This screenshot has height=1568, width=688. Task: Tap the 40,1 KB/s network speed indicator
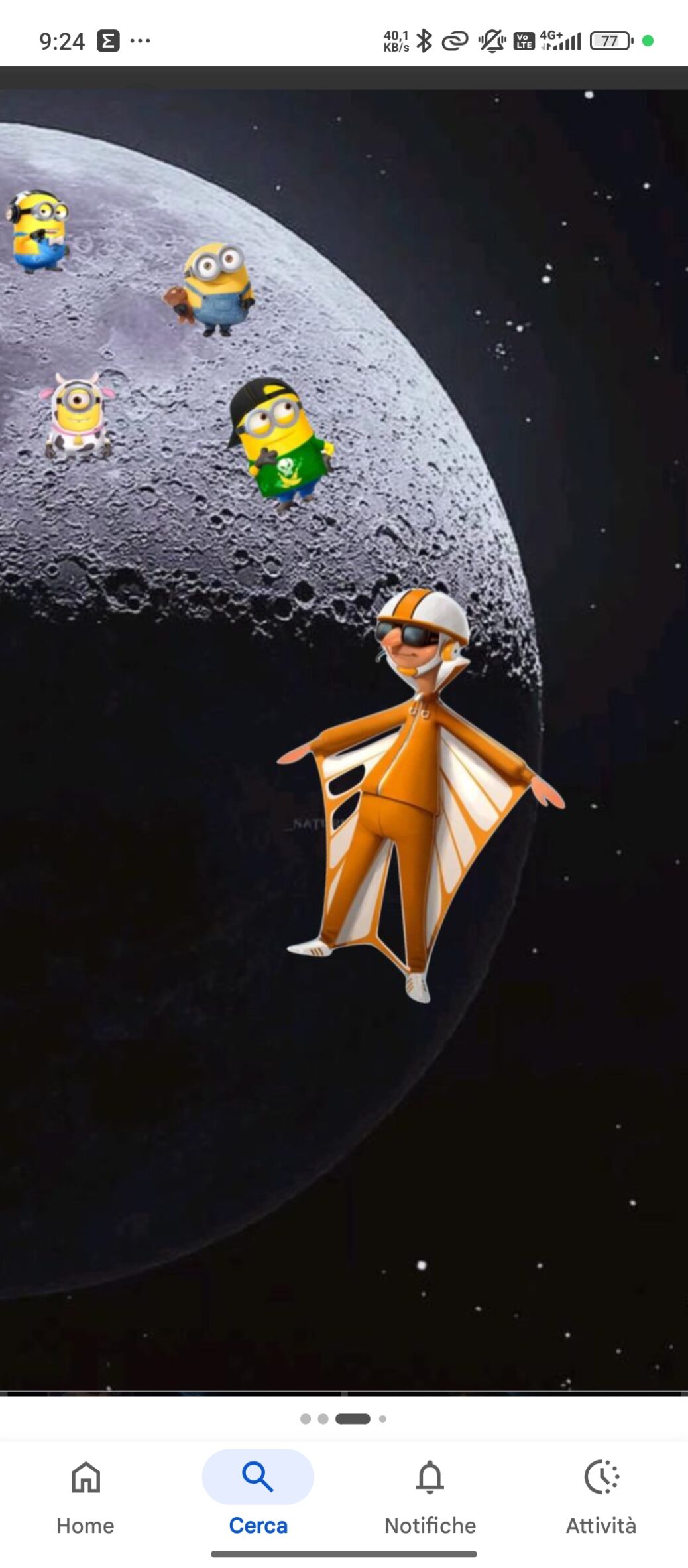[394, 40]
